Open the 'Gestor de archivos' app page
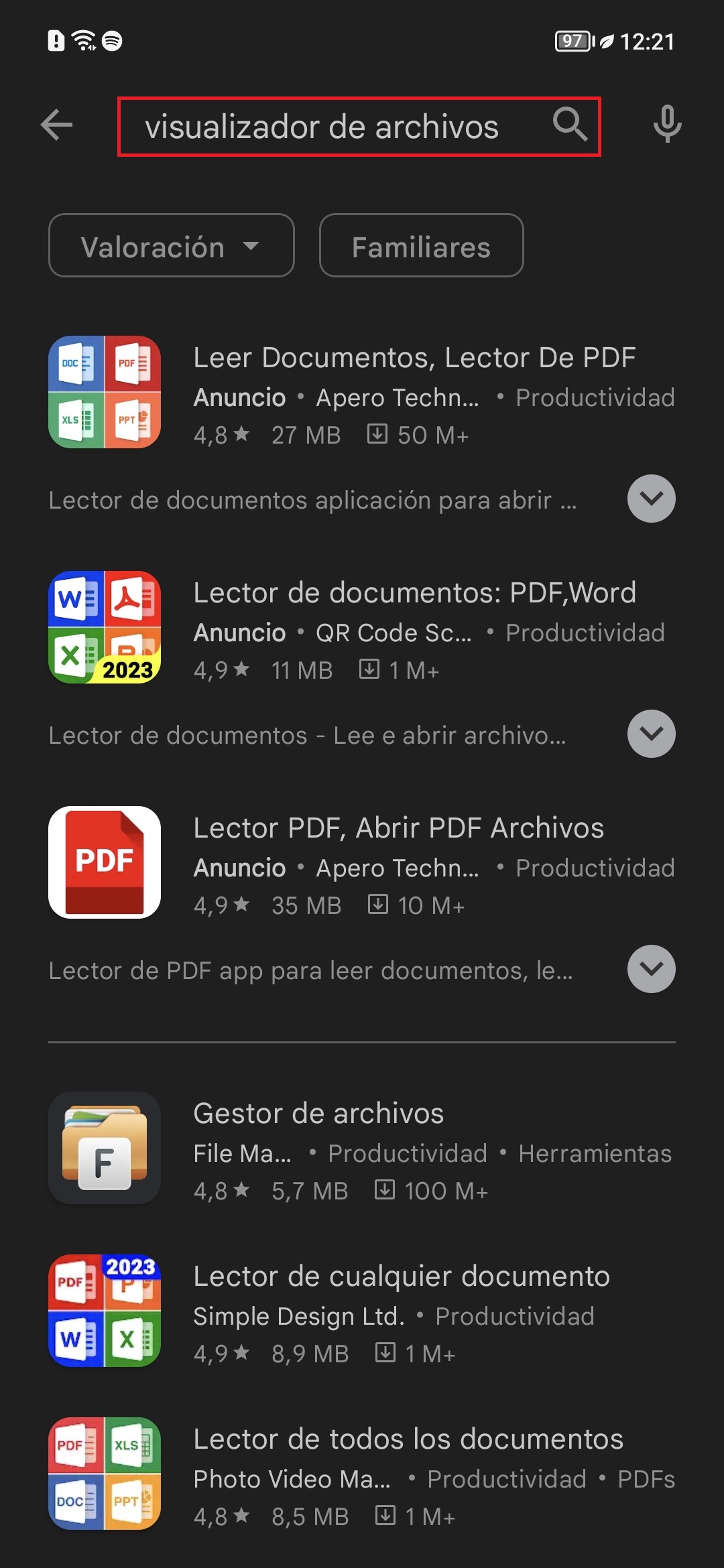The image size is (724, 1568). point(318,1114)
